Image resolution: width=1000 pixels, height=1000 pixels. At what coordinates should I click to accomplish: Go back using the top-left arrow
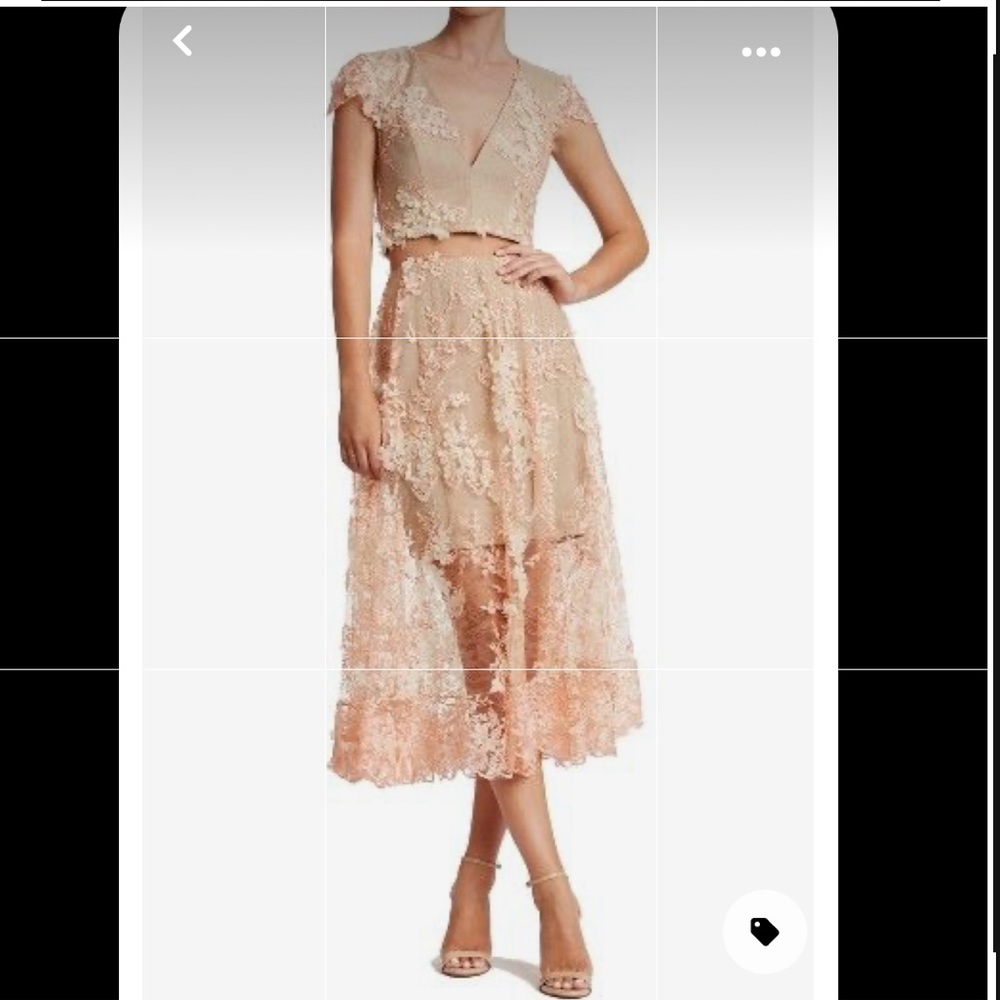pos(182,41)
